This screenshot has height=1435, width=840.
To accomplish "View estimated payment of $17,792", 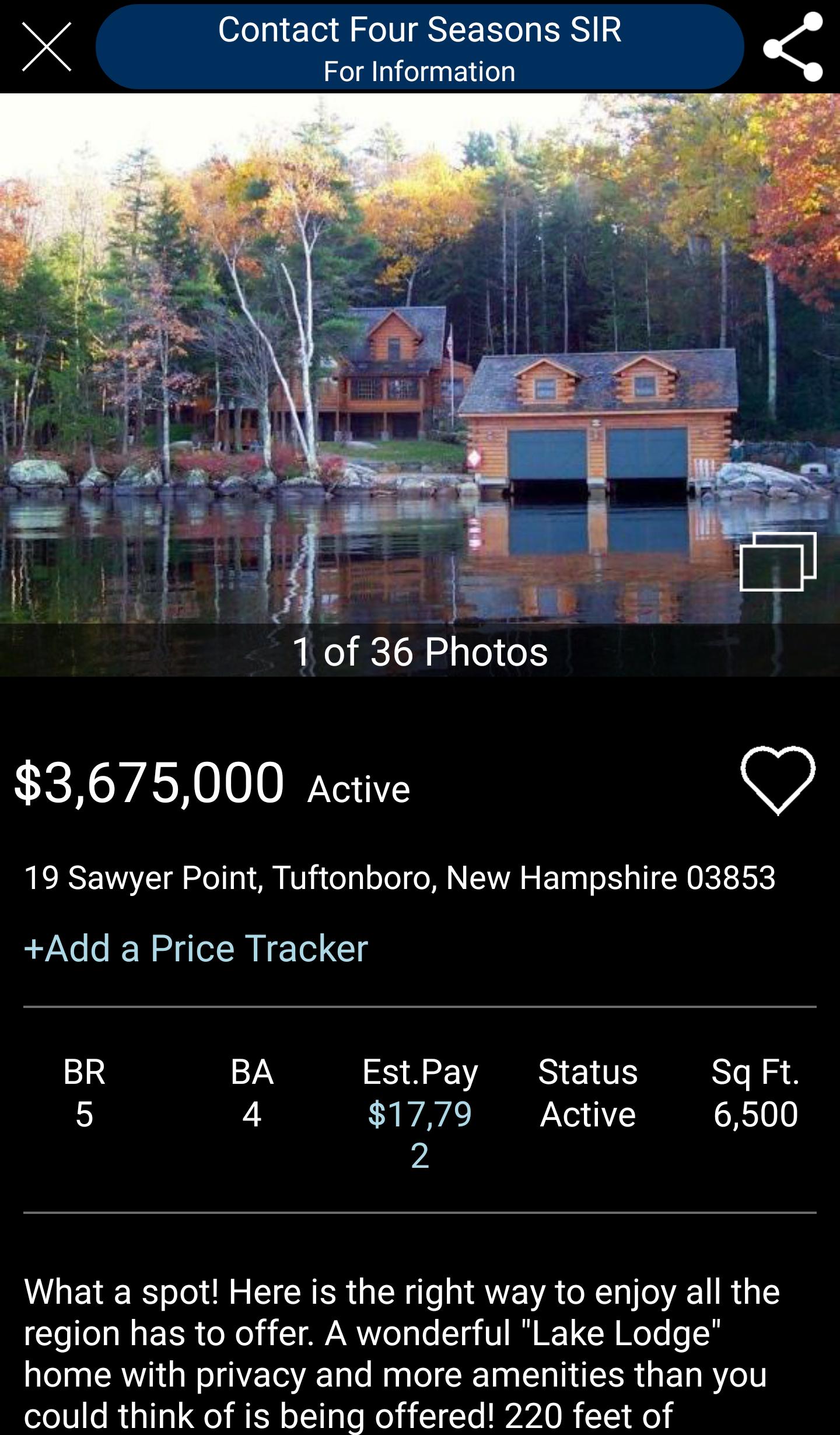I will [419, 1133].
